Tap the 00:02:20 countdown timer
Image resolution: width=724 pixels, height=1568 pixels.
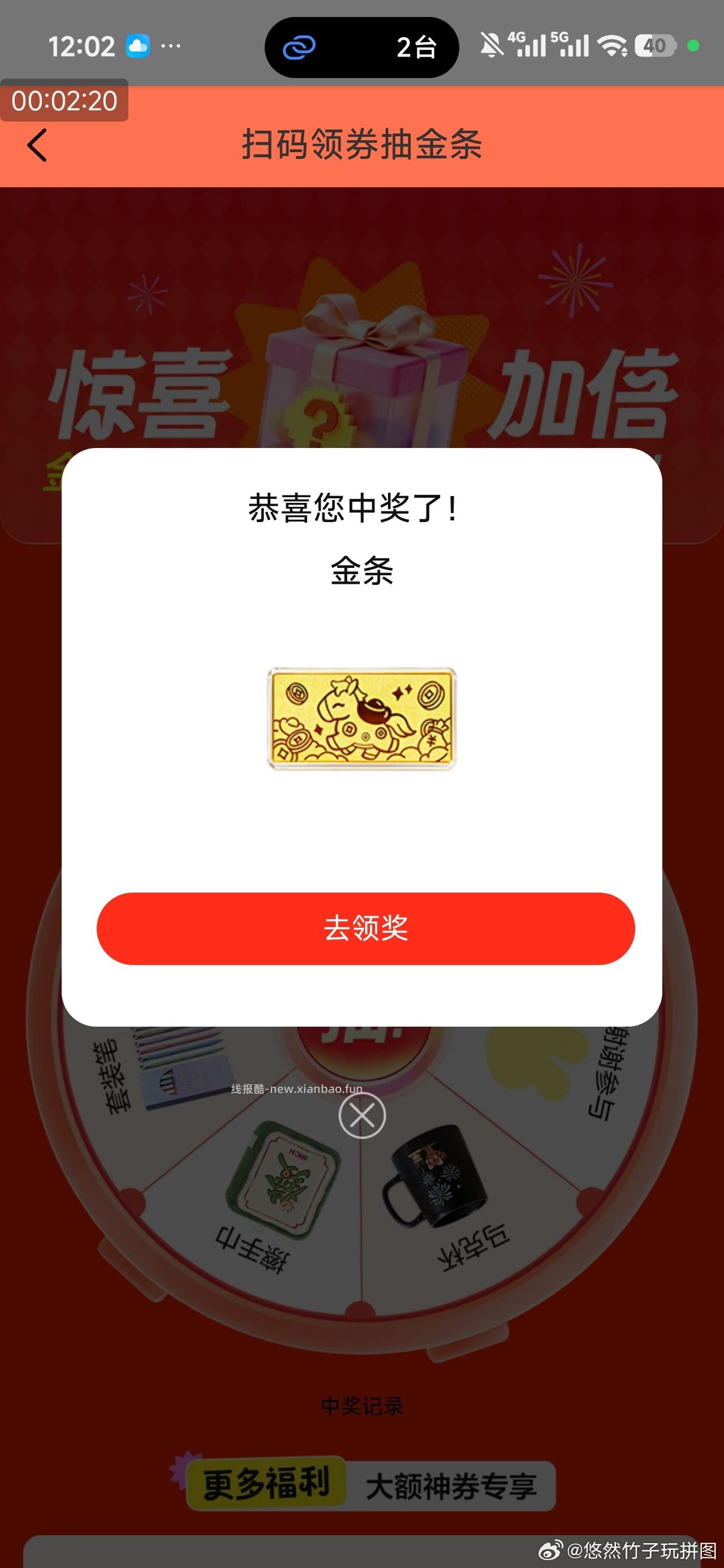pyautogui.click(x=64, y=101)
